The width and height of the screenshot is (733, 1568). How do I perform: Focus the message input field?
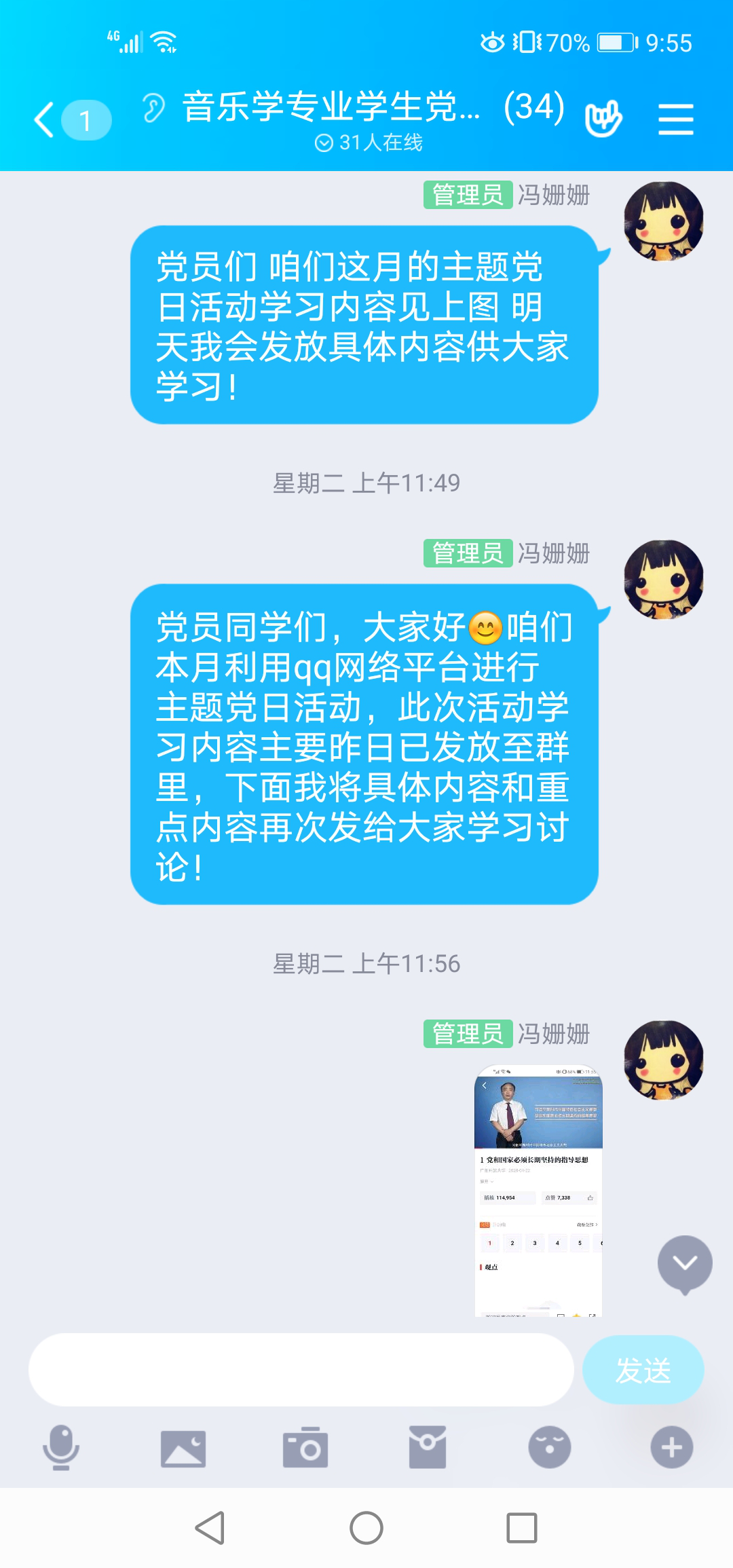pos(301,1369)
